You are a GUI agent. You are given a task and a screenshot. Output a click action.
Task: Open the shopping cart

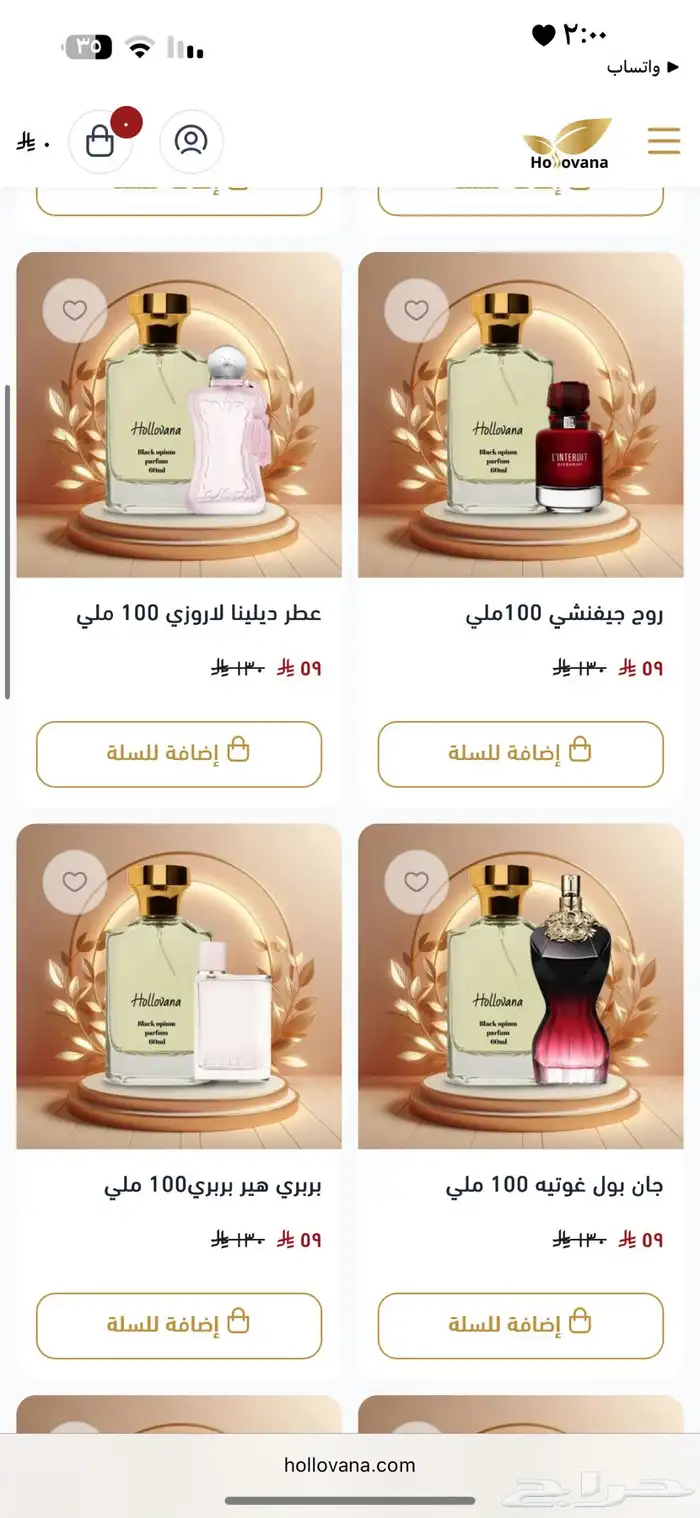click(x=100, y=142)
